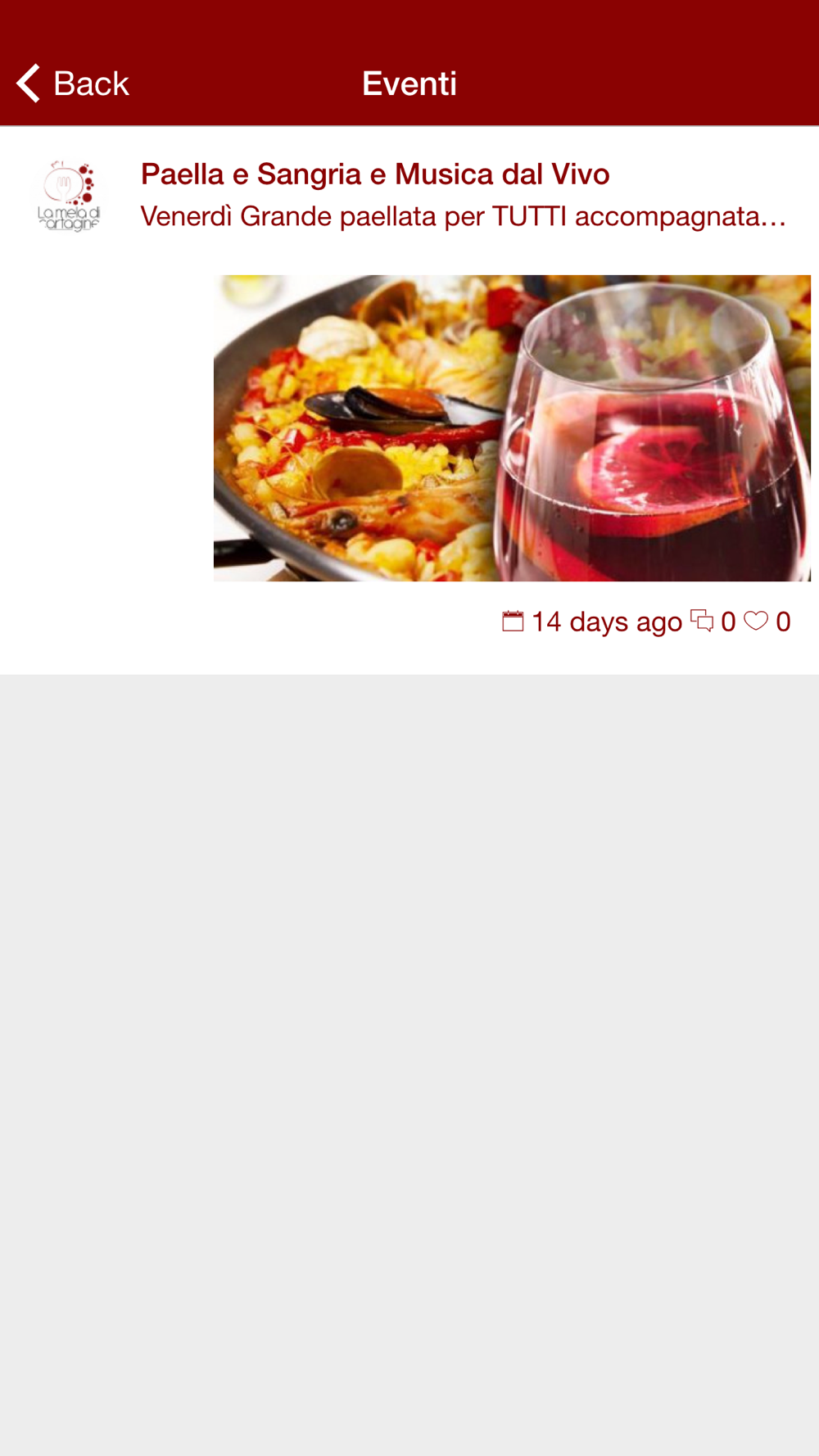Go back using the Back button
Image resolution: width=819 pixels, height=1456 pixels.
[x=73, y=84]
